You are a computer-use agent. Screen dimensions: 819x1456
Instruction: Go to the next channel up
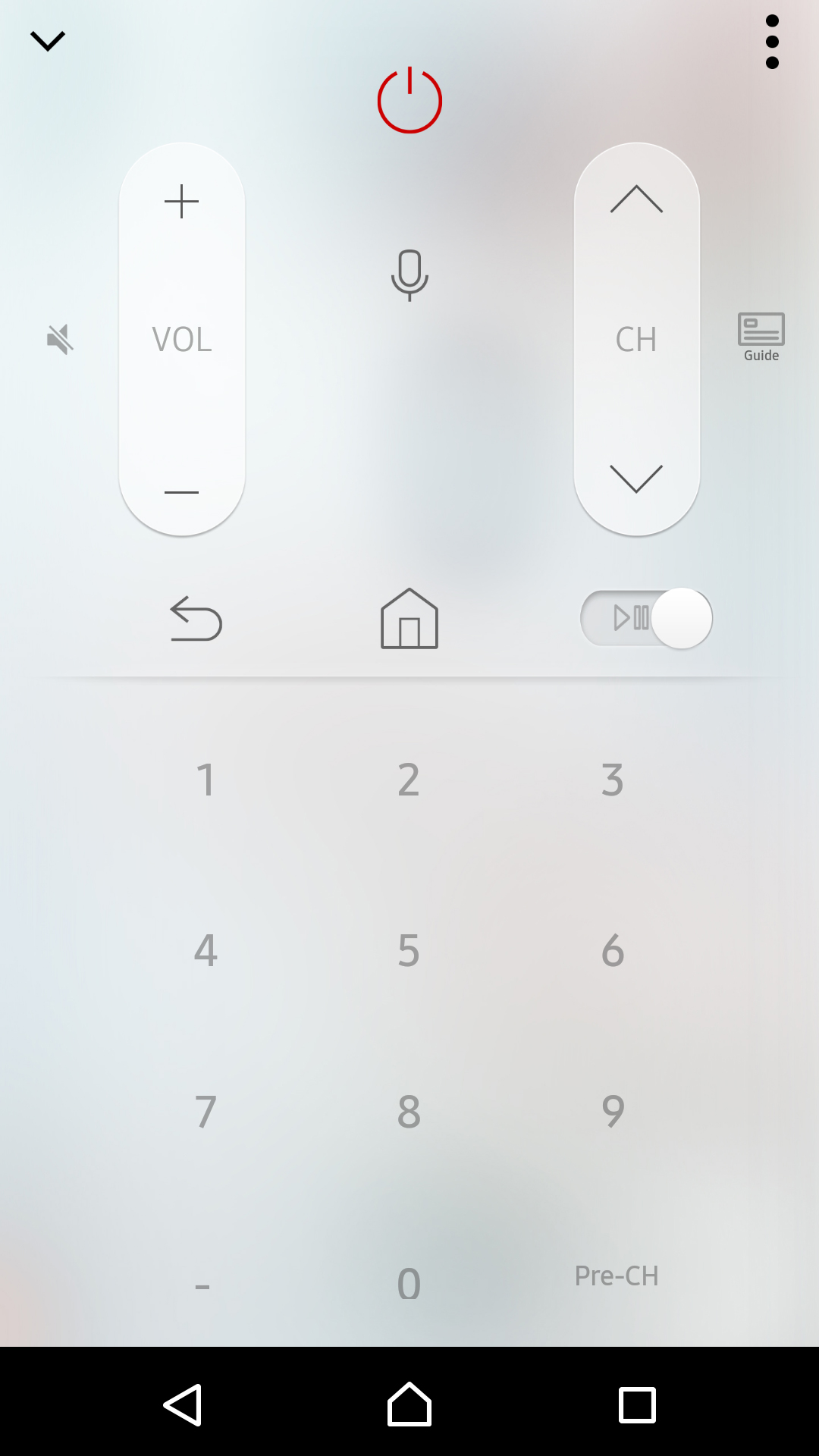[x=636, y=199]
